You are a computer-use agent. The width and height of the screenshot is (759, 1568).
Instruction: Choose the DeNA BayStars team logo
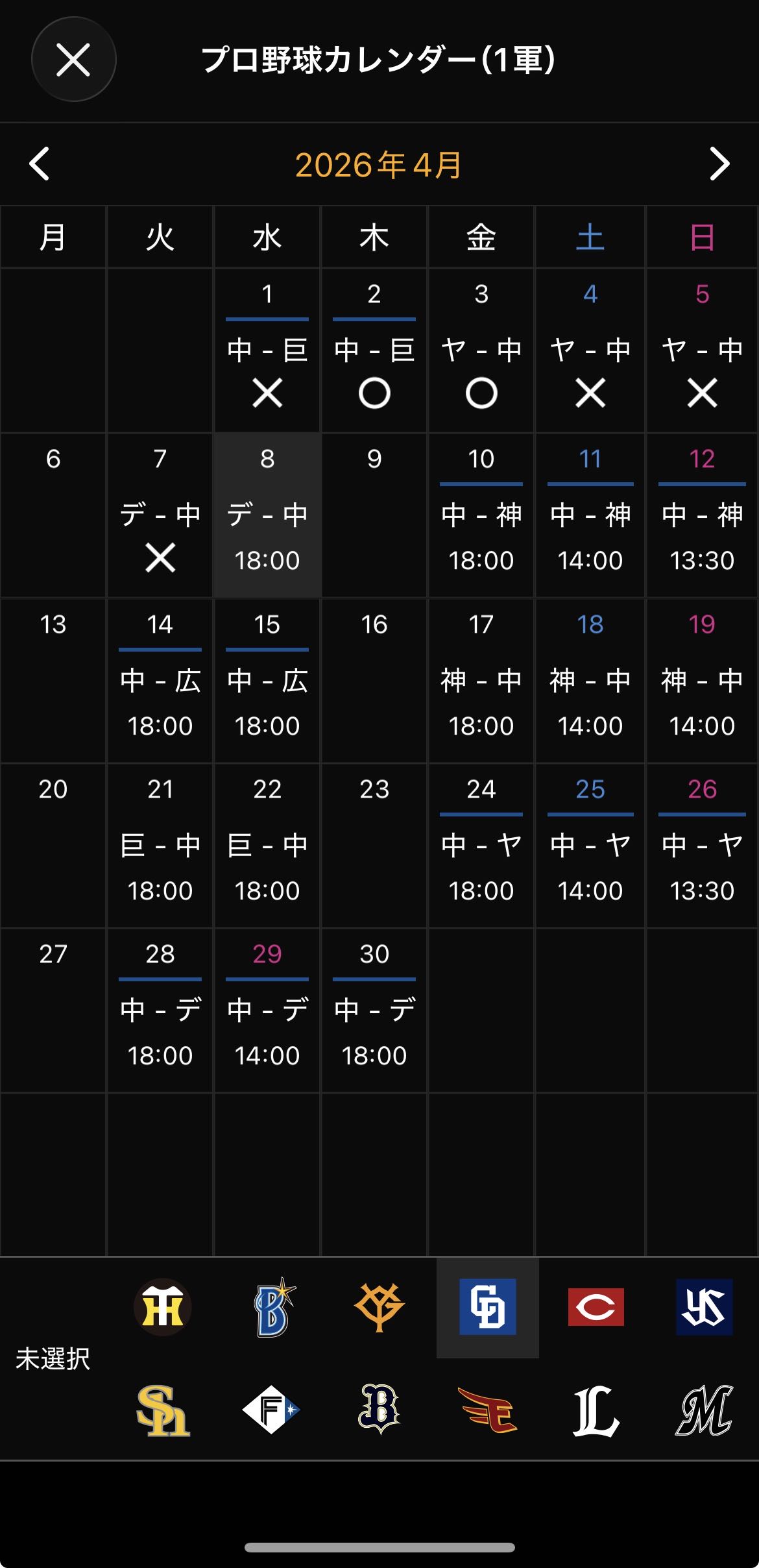coord(272,1307)
